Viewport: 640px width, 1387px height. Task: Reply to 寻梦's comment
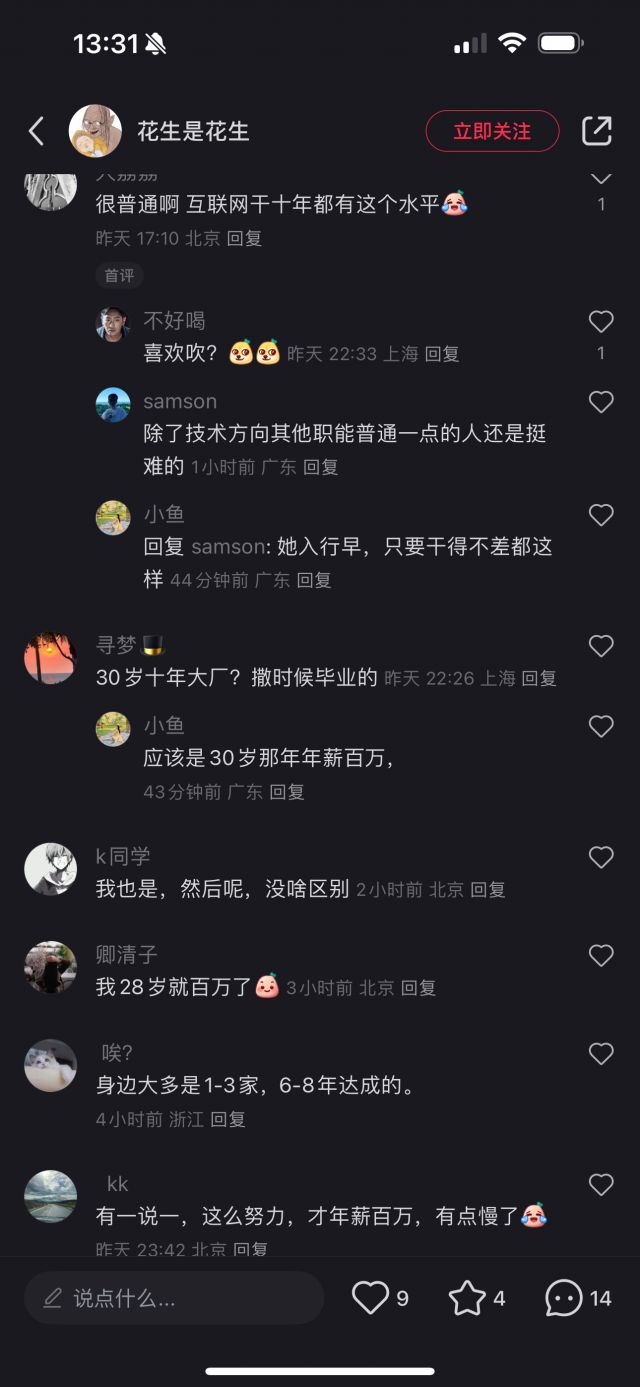(x=539, y=678)
